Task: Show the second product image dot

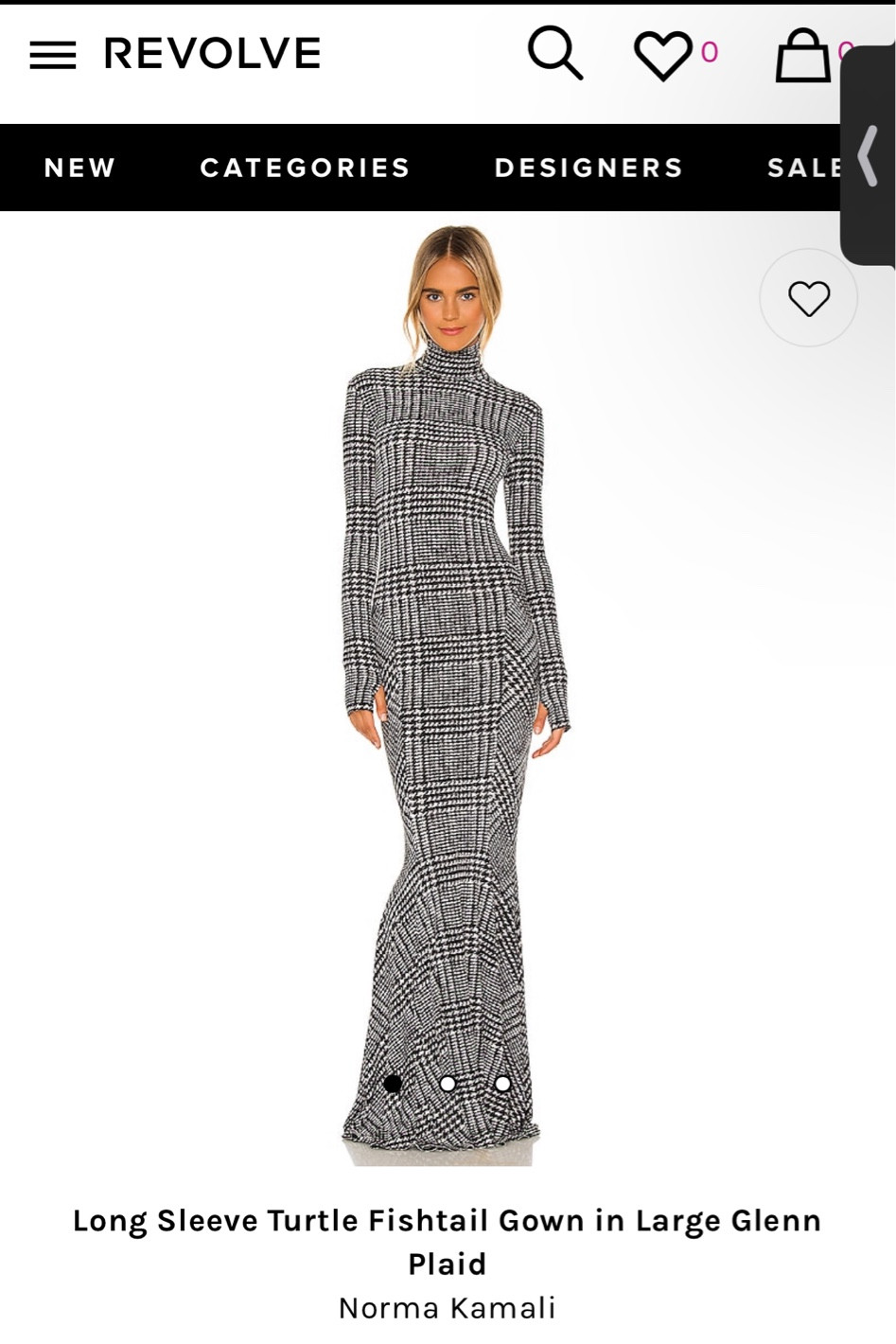Action: [x=448, y=1084]
